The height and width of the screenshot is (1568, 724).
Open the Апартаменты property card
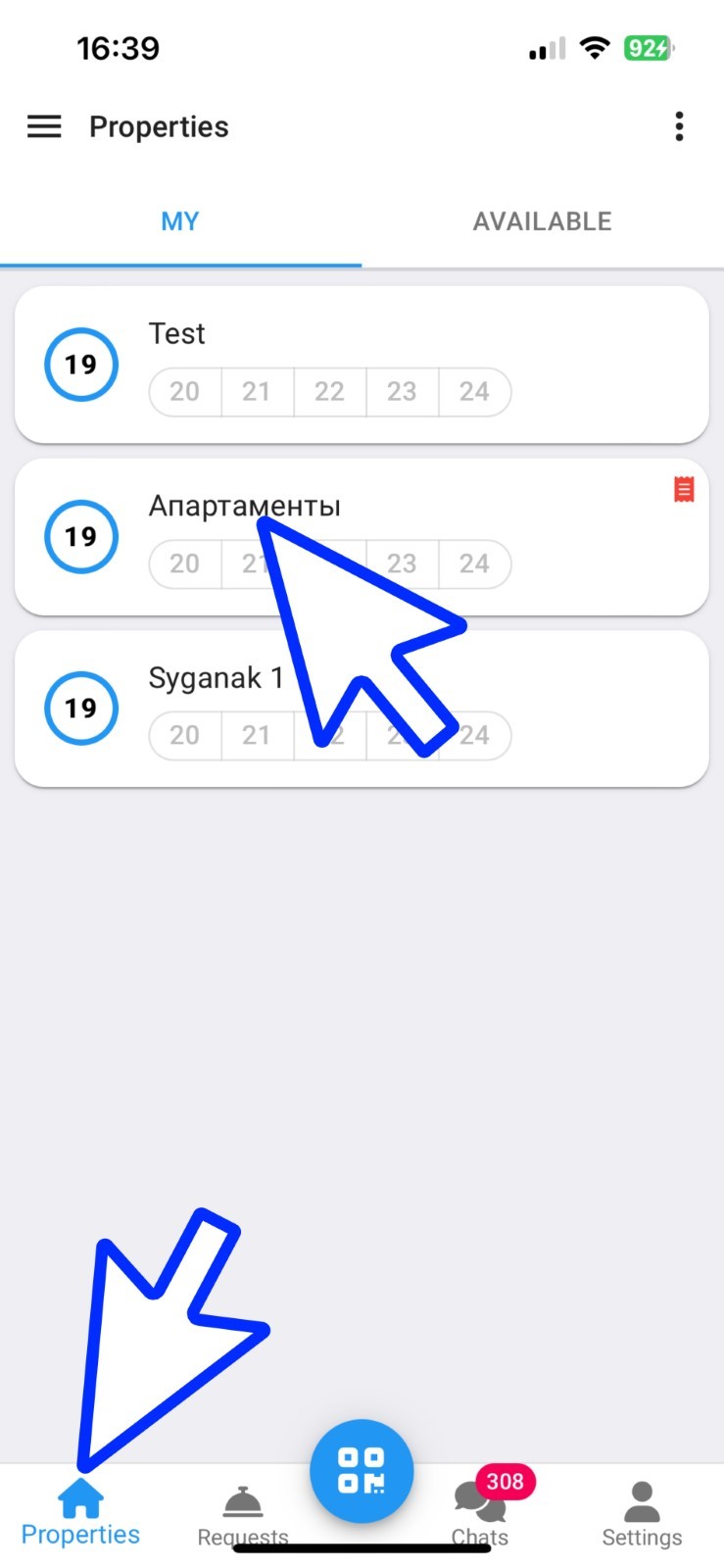pos(362,537)
